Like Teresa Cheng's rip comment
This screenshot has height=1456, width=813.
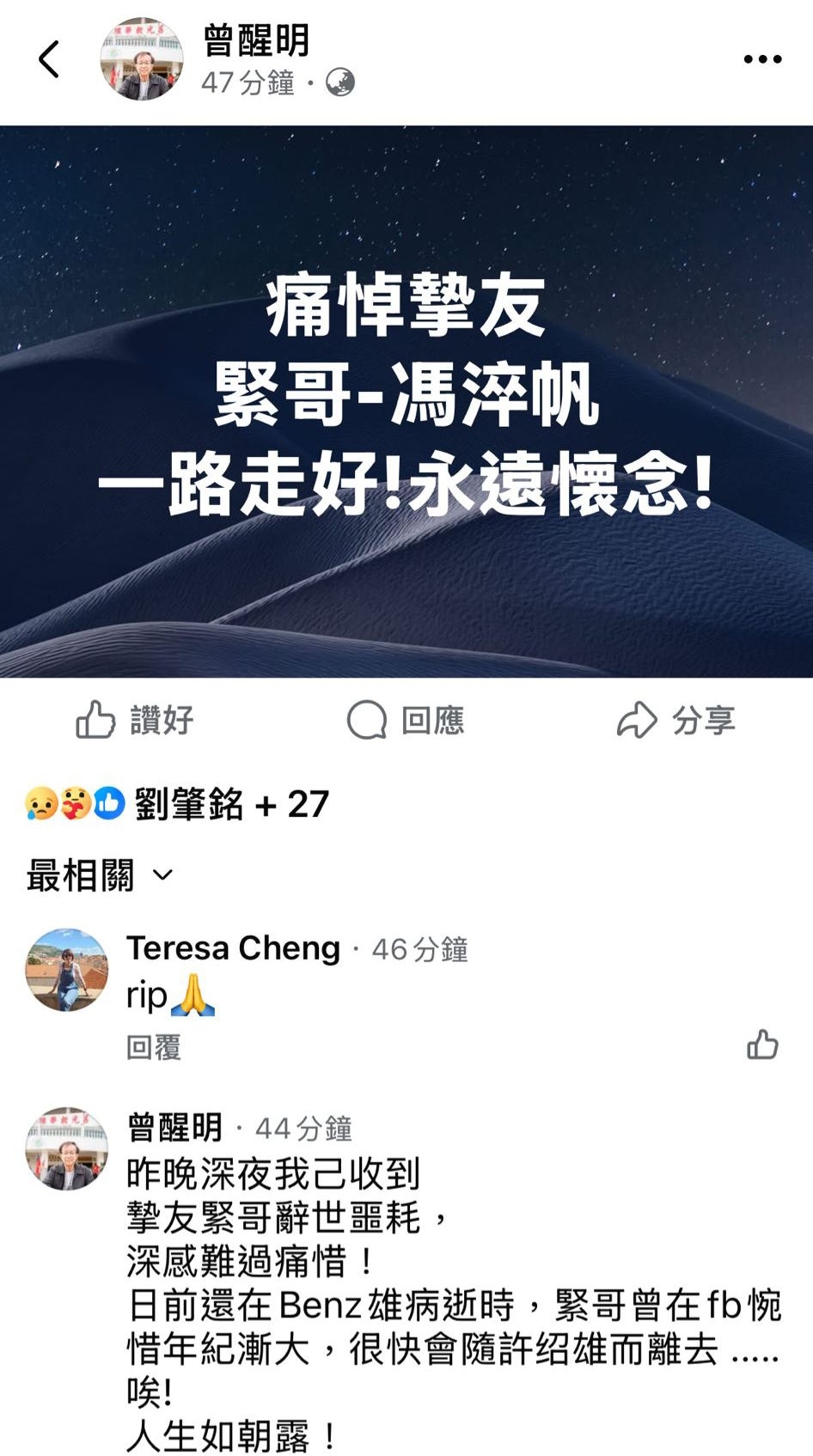pos(762,1045)
